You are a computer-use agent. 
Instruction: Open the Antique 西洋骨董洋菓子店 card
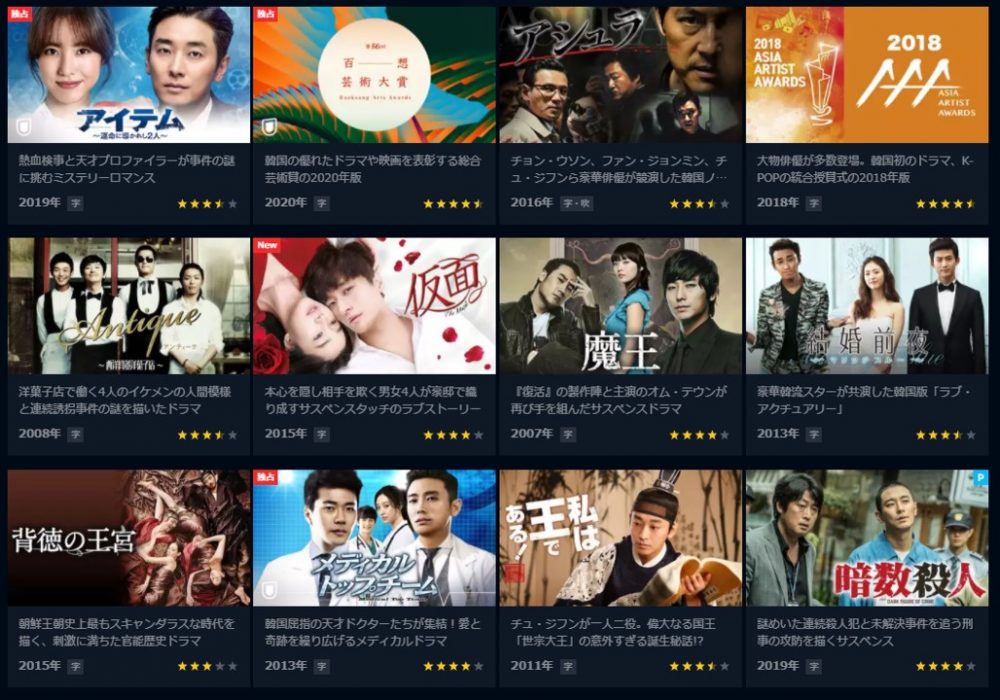coord(128,306)
